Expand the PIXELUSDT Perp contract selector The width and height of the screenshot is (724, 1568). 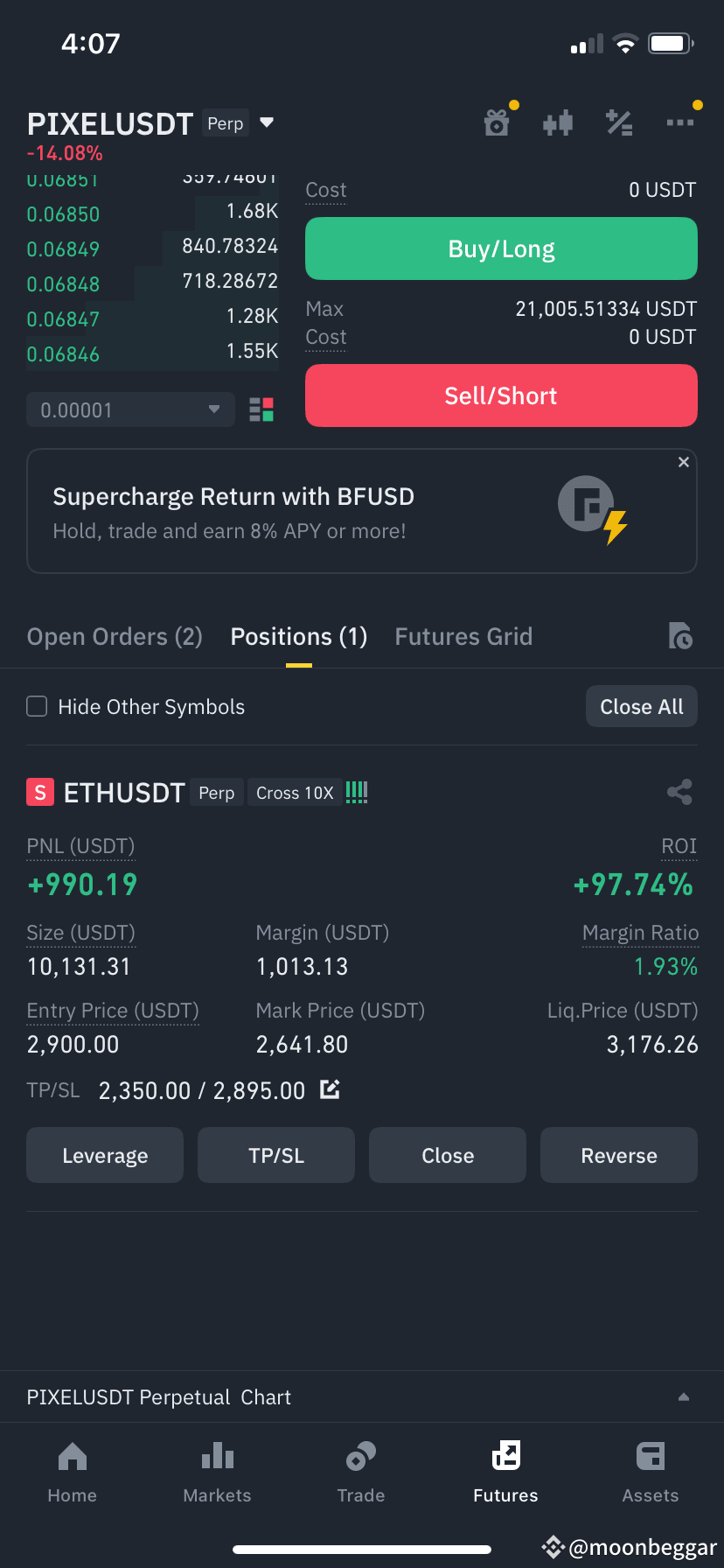click(267, 122)
